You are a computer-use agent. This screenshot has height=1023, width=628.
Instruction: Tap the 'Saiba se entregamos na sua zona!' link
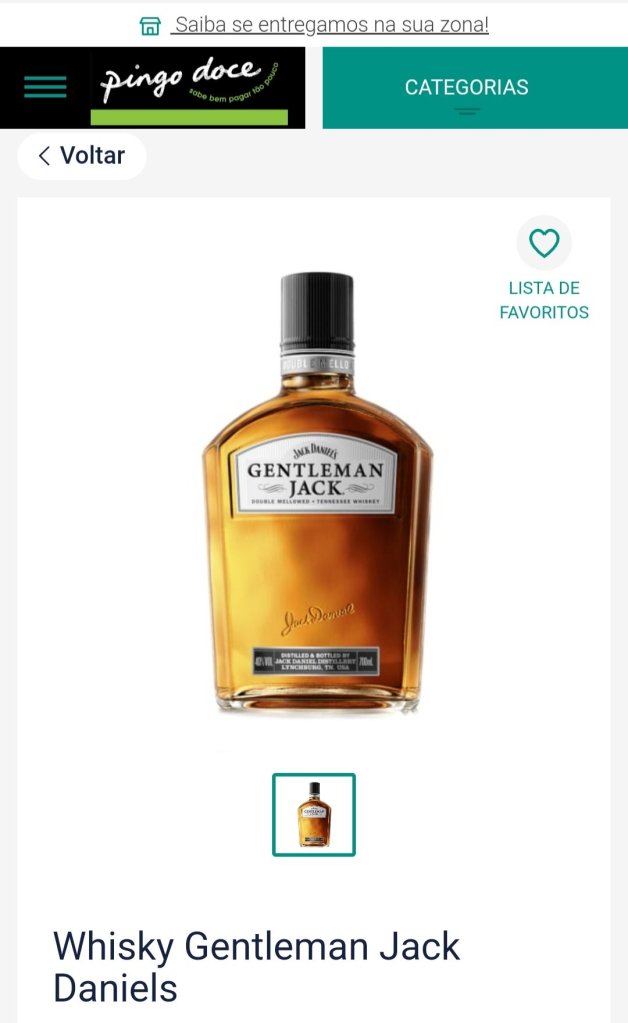(330, 25)
